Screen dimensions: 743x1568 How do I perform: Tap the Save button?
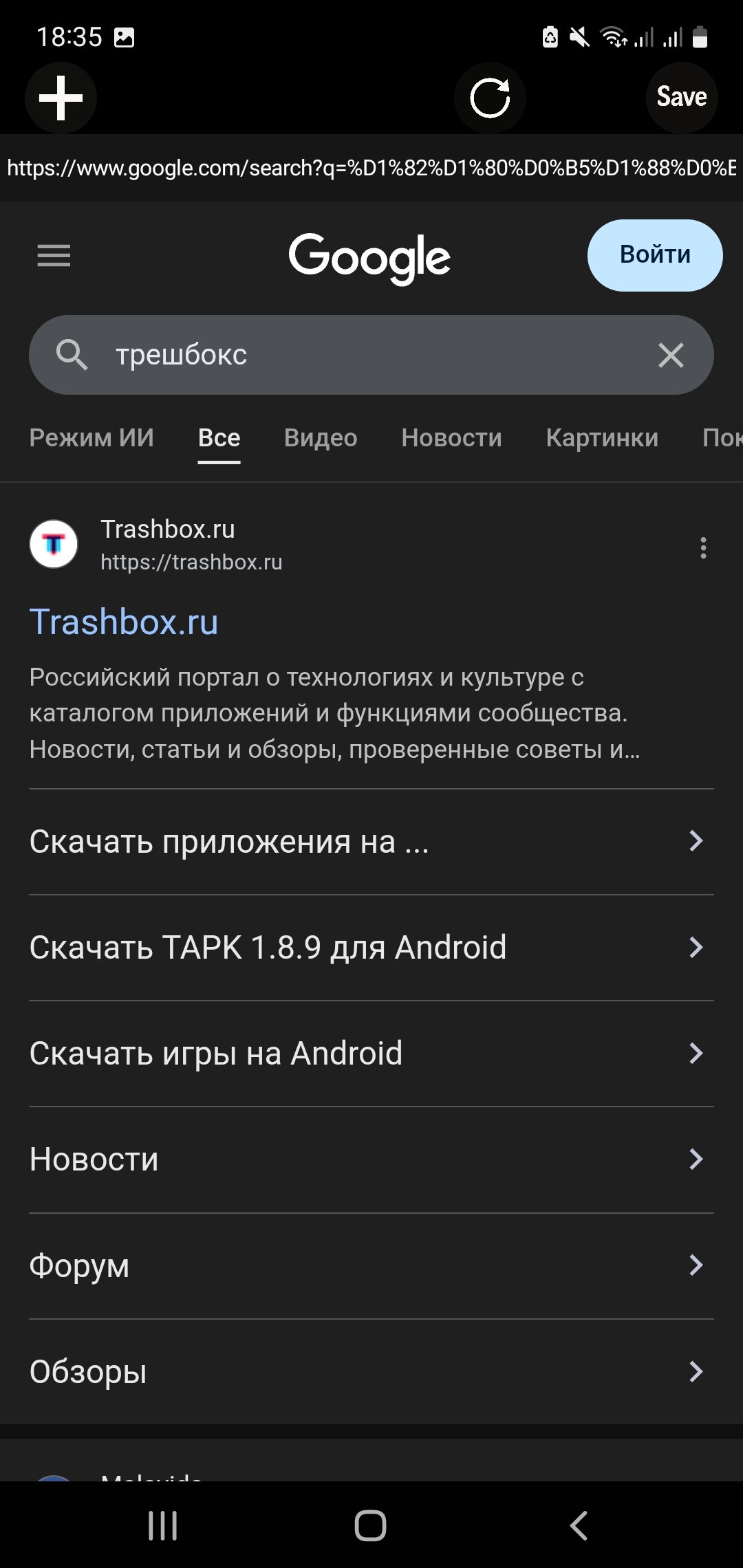click(x=681, y=98)
